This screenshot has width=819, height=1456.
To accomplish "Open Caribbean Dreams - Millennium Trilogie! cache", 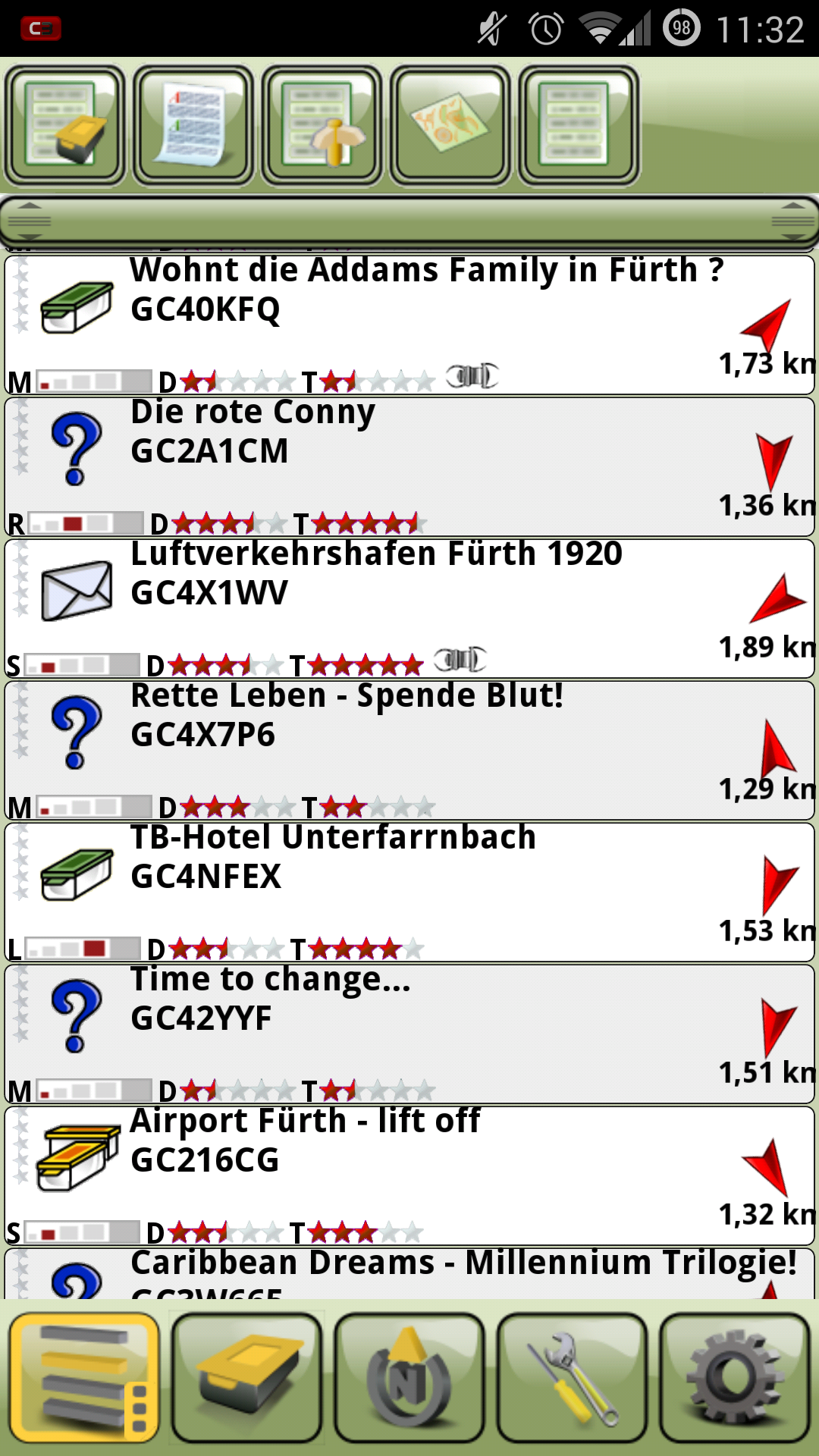I will click(x=409, y=1273).
